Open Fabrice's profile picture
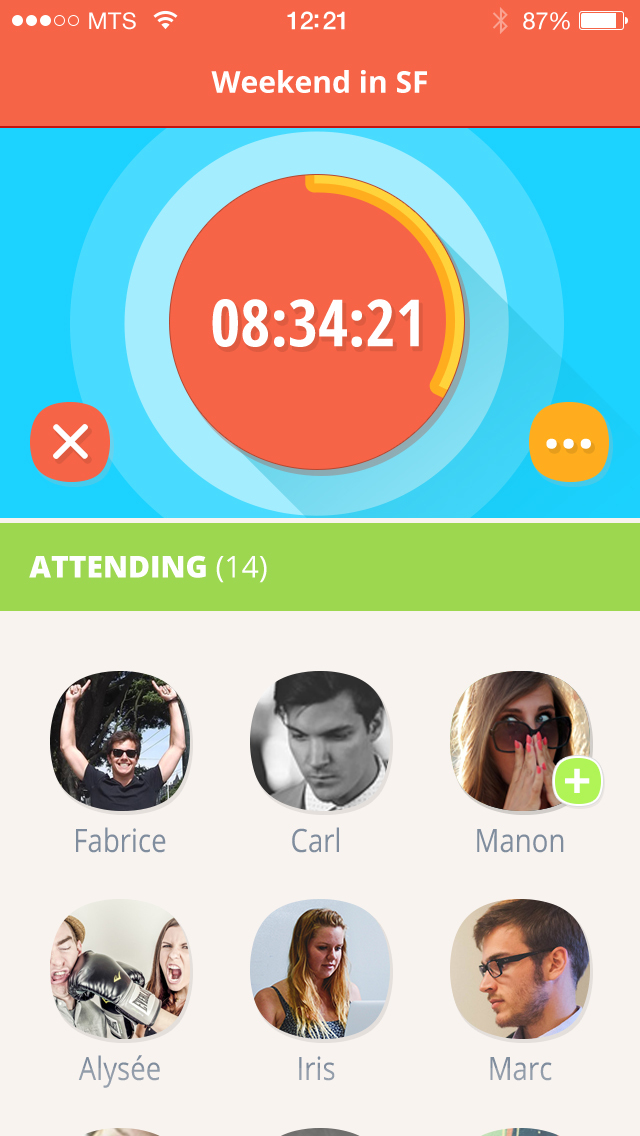The width and height of the screenshot is (640, 1136). [120, 740]
